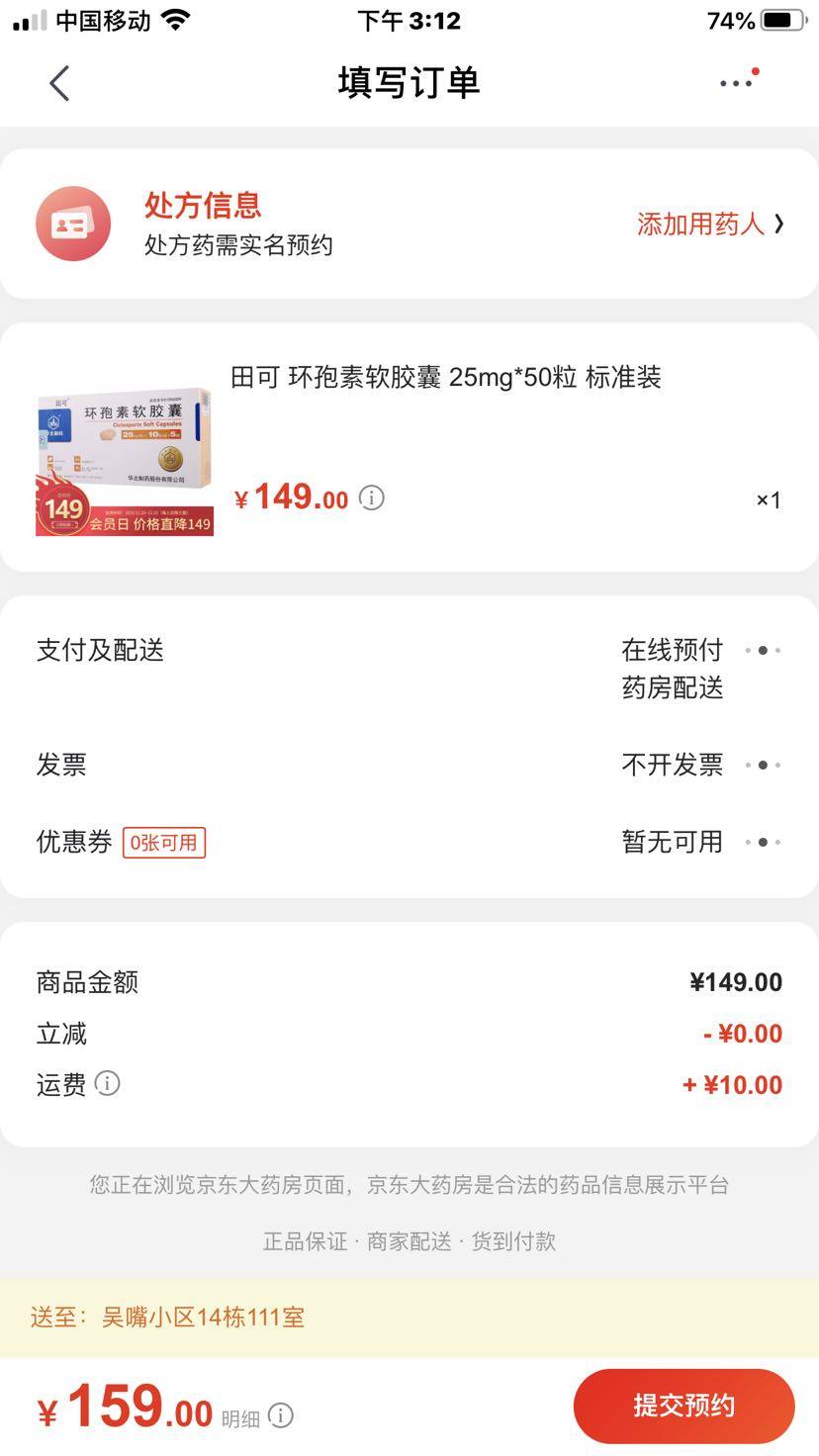Image resolution: width=819 pixels, height=1456 pixels.
Task: Go back from the order form
Action: tap(59, 83)
